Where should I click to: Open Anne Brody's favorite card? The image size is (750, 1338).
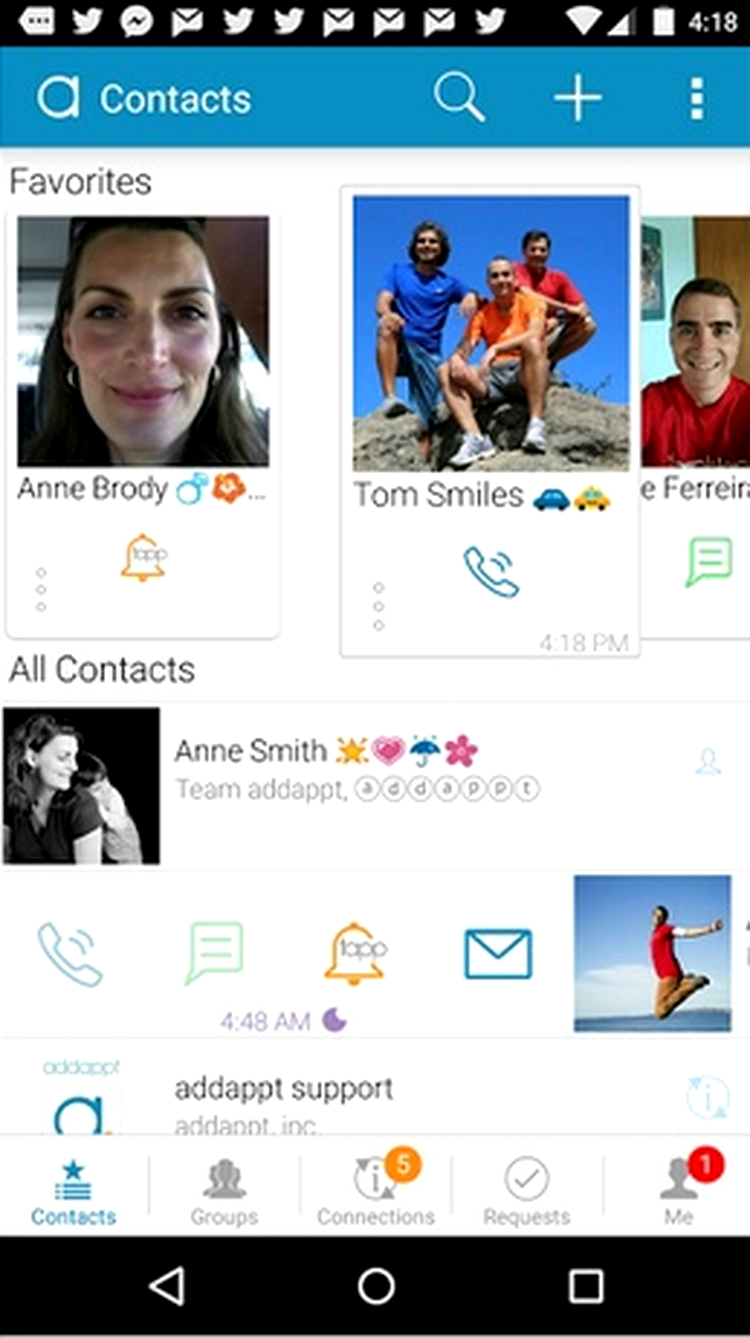[x=143, y=342]
